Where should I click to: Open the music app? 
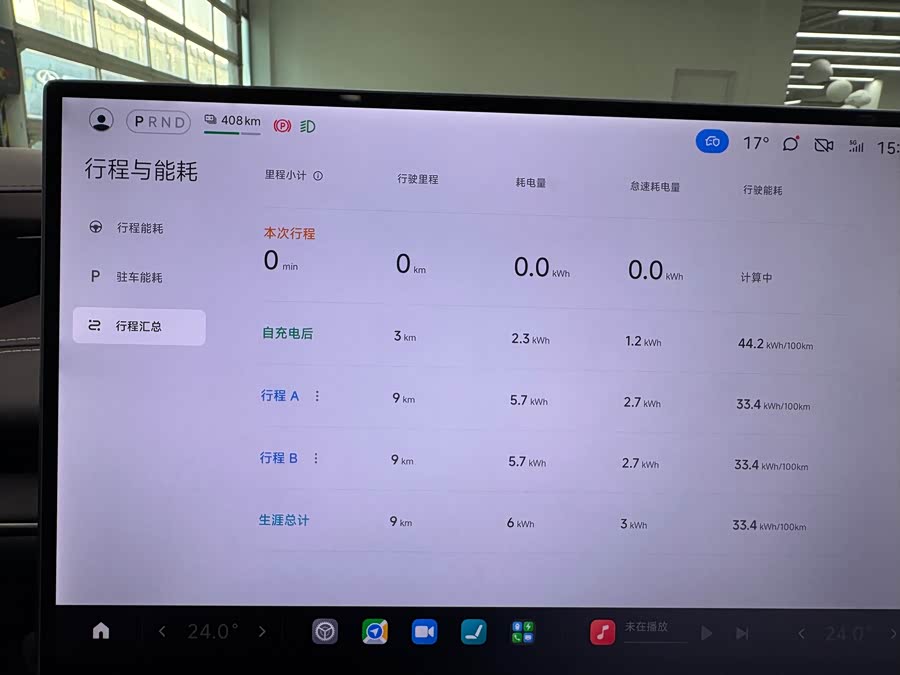click(602, 632)
